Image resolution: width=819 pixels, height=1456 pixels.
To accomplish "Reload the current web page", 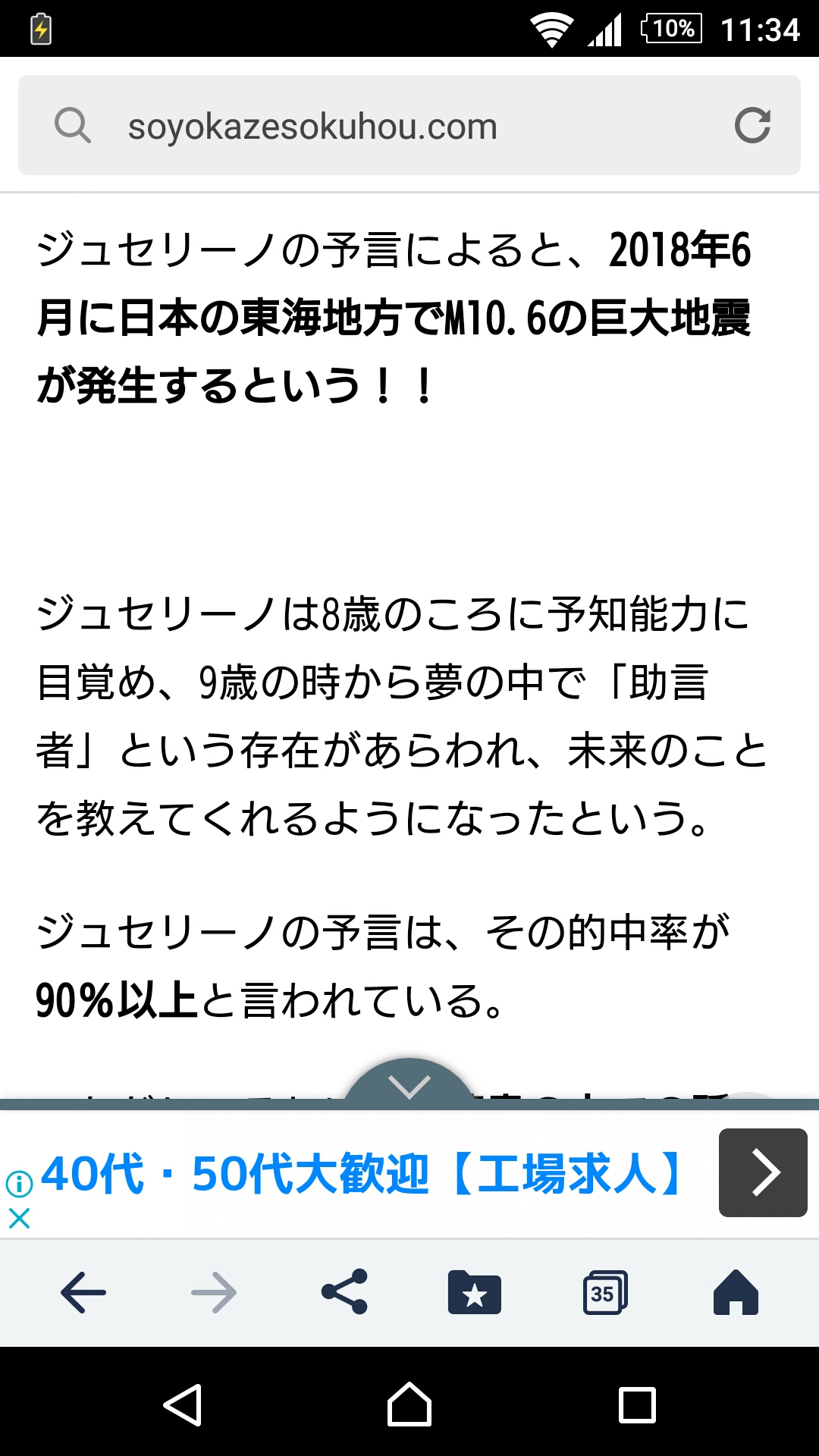I will [752, 126].
